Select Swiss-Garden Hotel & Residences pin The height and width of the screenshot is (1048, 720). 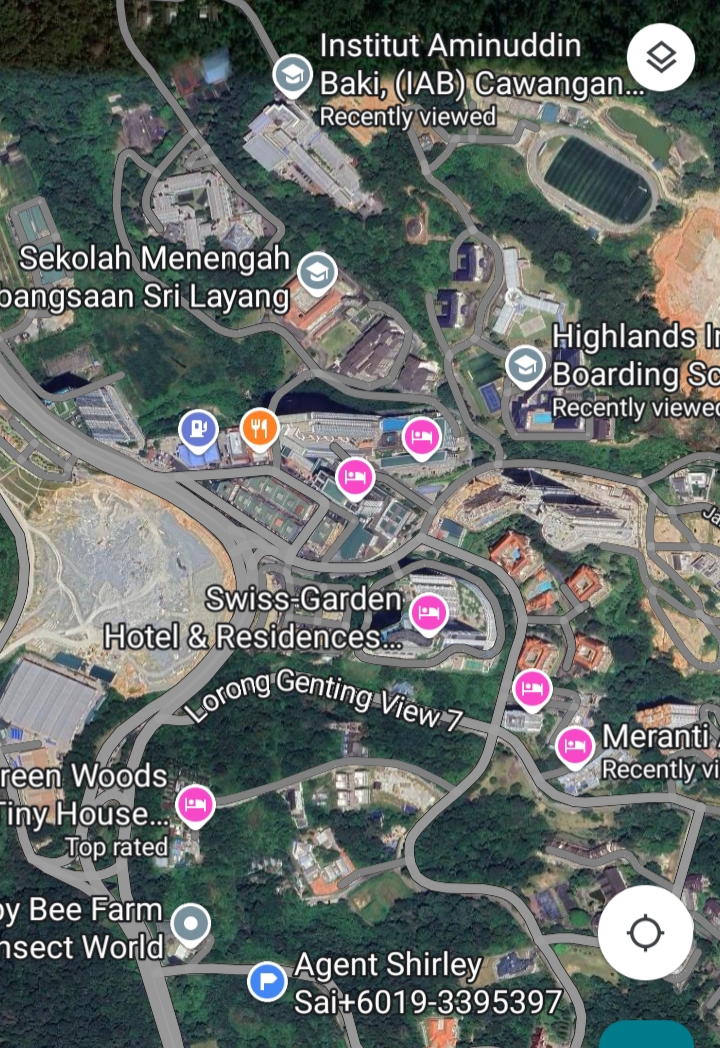coord(429,612)
